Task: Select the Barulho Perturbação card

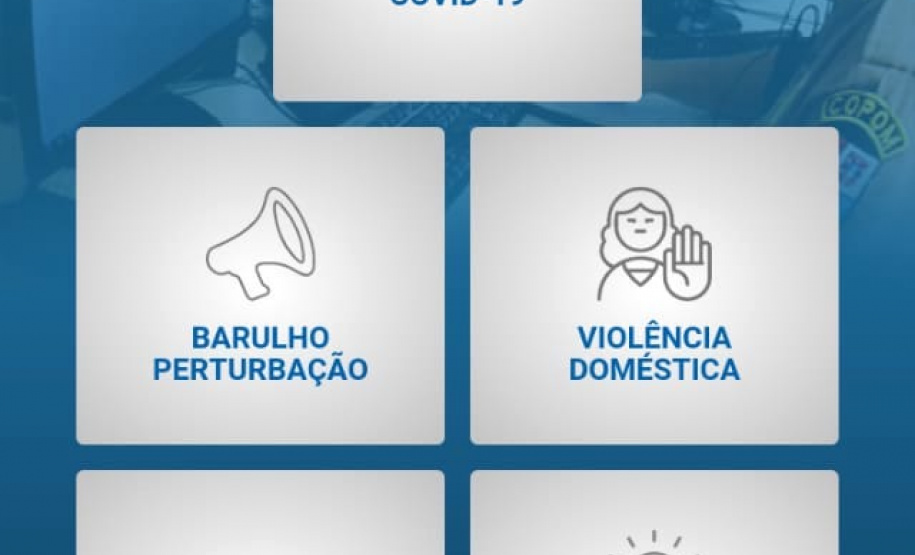Action: pos(260,286)
